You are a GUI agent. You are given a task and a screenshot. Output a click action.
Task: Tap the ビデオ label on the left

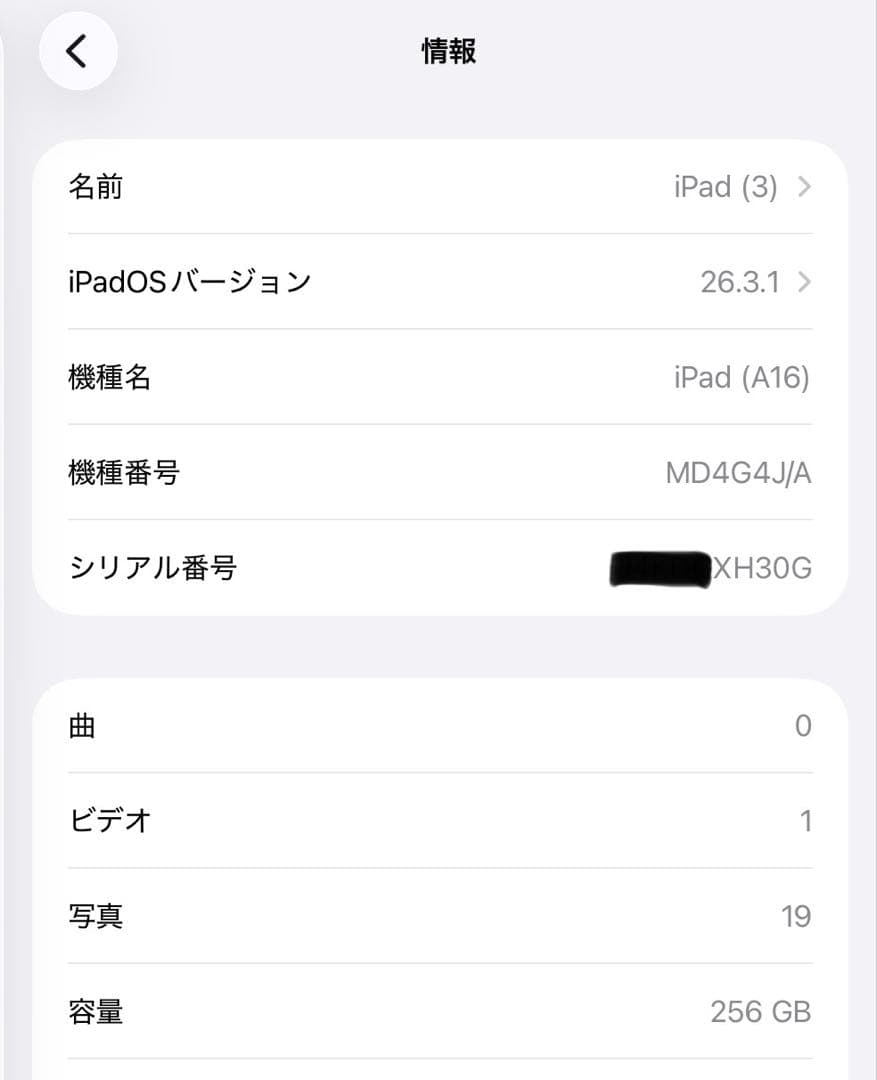[x=112, y=820]
